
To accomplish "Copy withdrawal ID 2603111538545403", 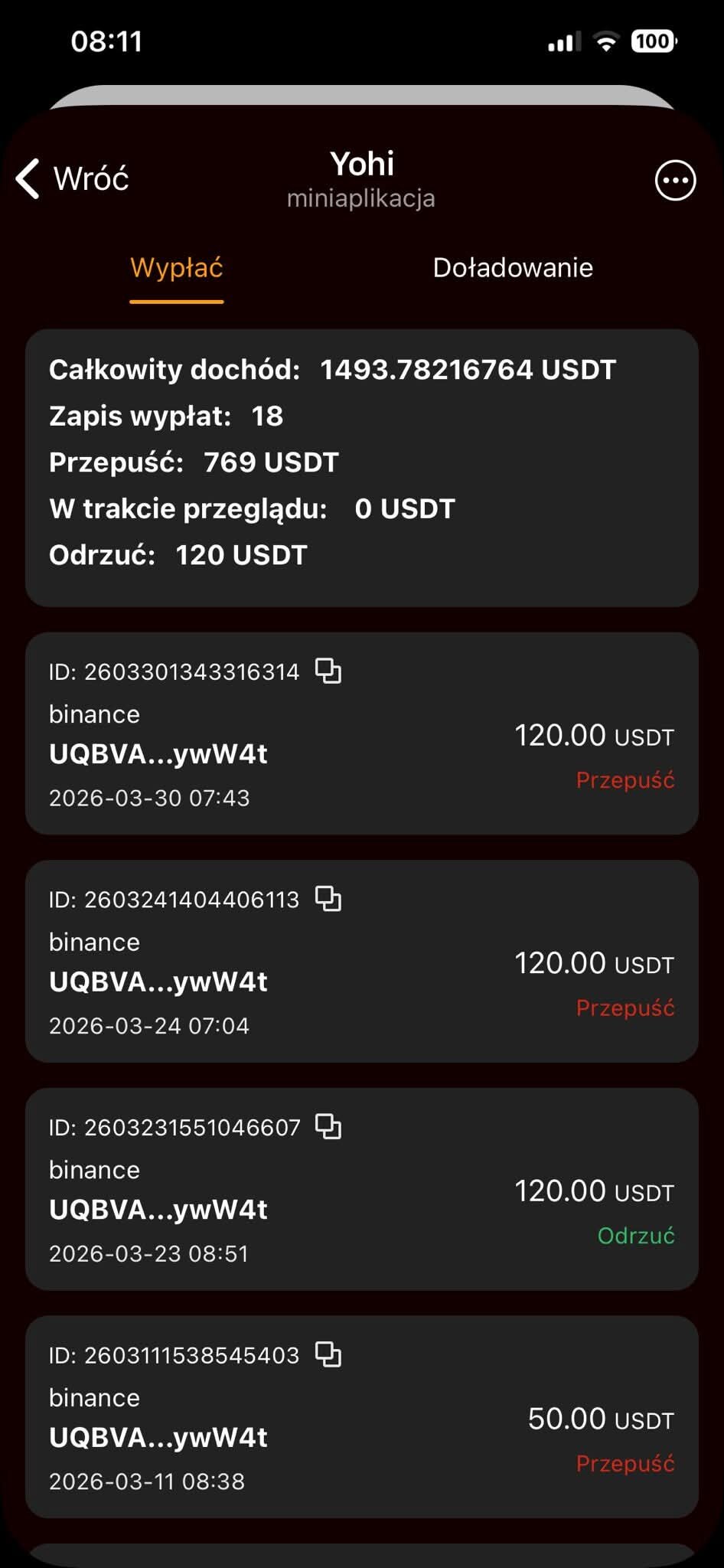I will pyautogui.click(x=328, y=1354).
